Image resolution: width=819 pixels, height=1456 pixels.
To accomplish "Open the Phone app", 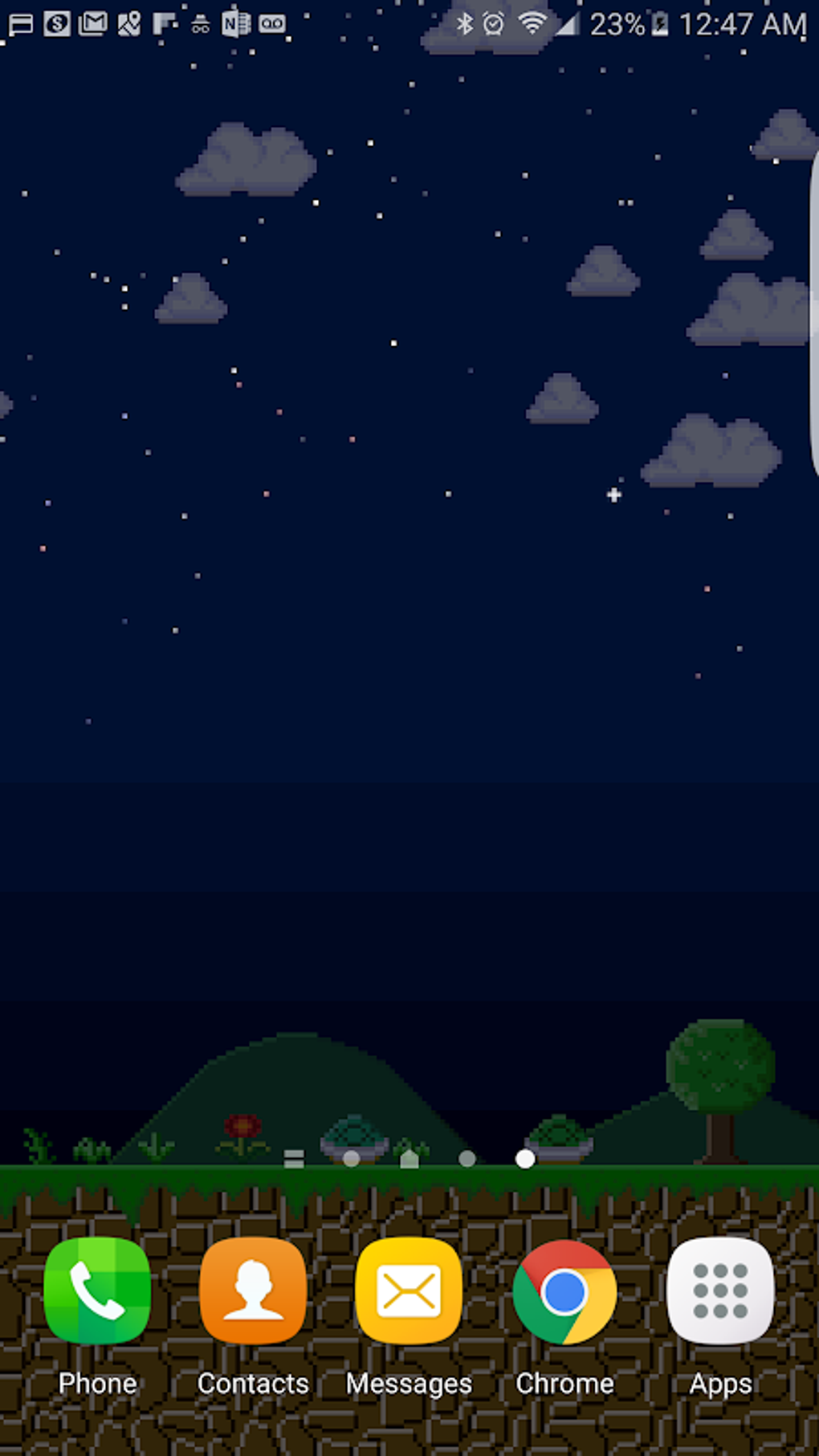I will 96,1291.
